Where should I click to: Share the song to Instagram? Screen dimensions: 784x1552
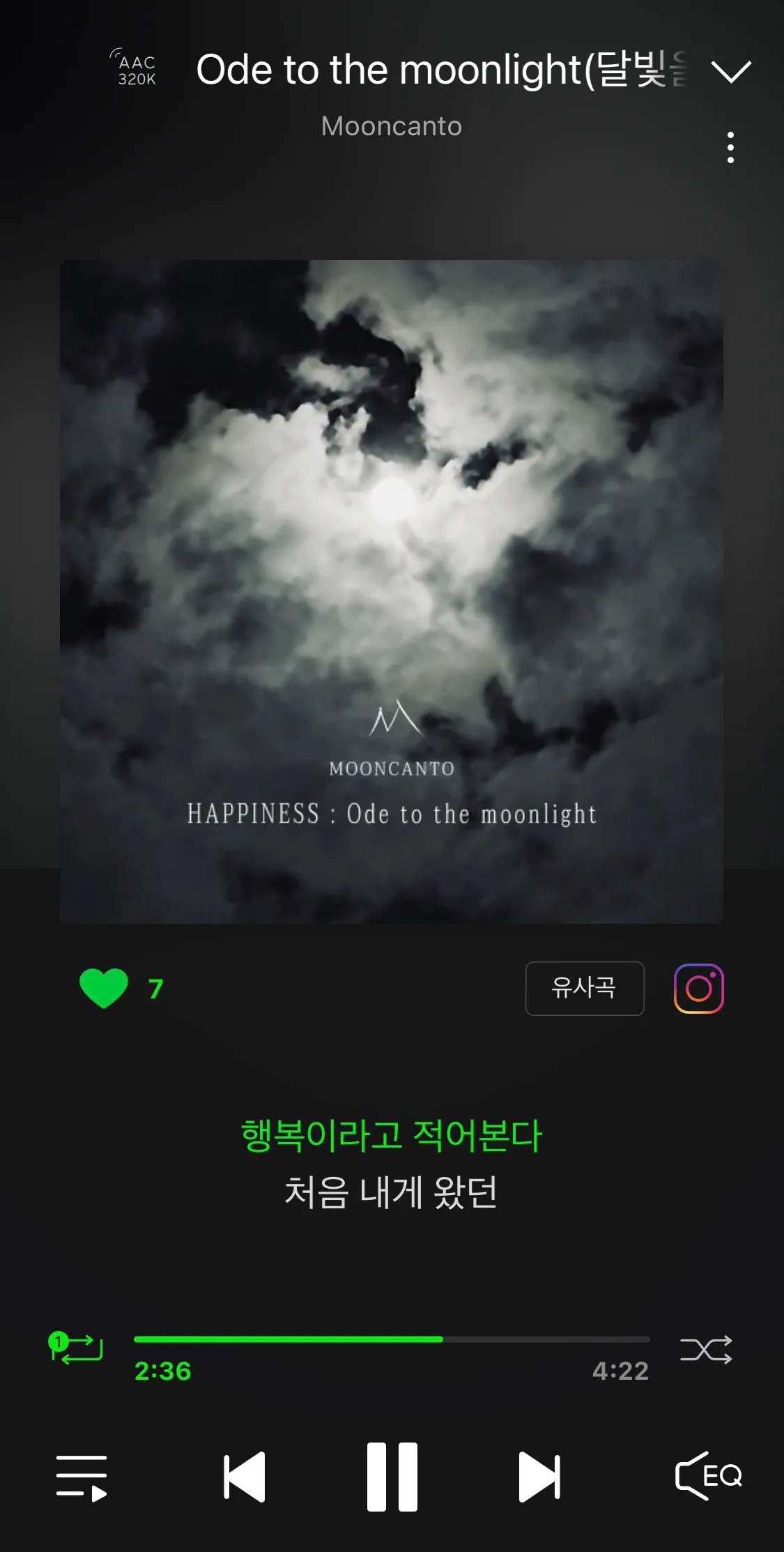coord(698,988)
